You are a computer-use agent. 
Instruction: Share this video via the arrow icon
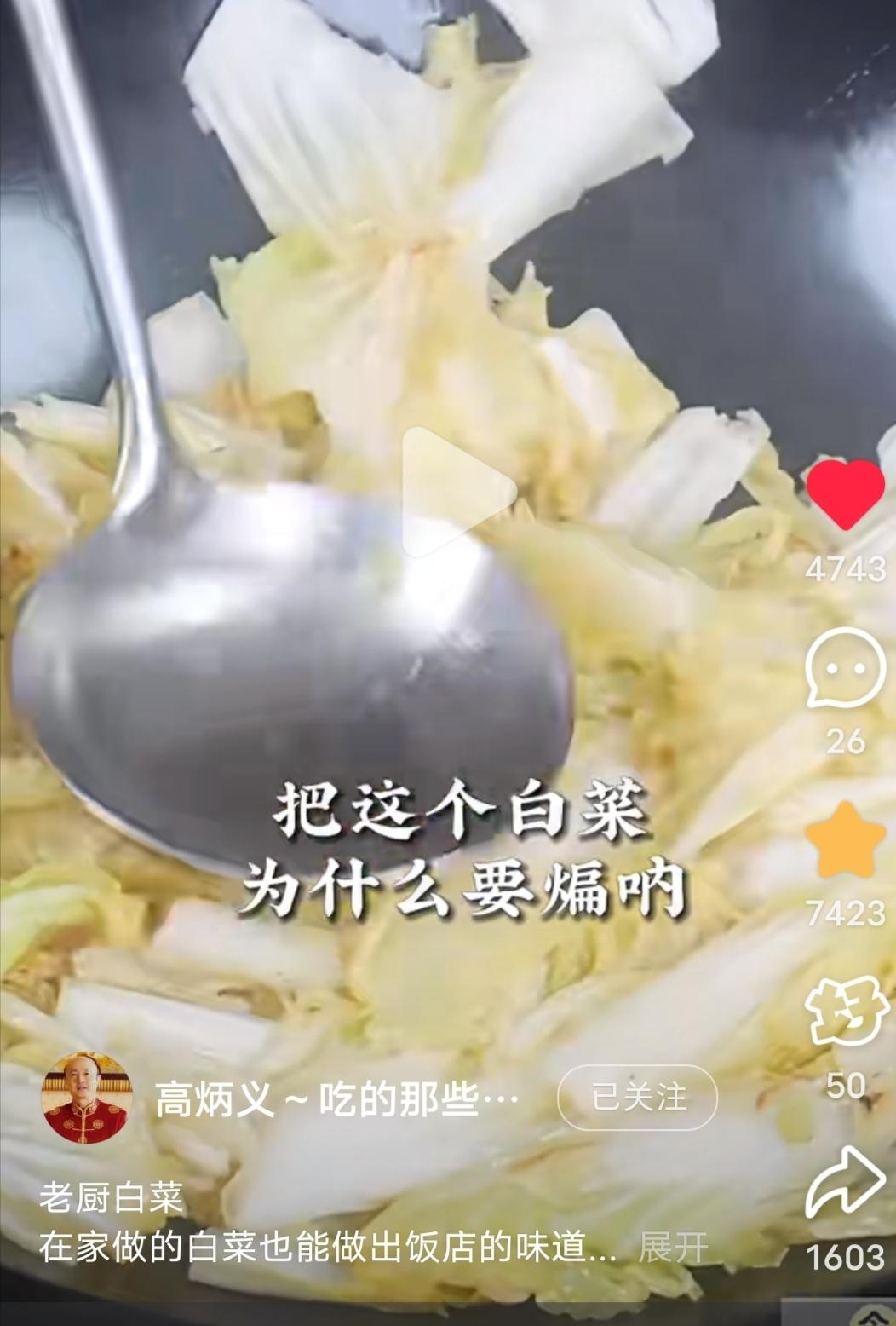pyautogui.click(x=845, y=1183)
